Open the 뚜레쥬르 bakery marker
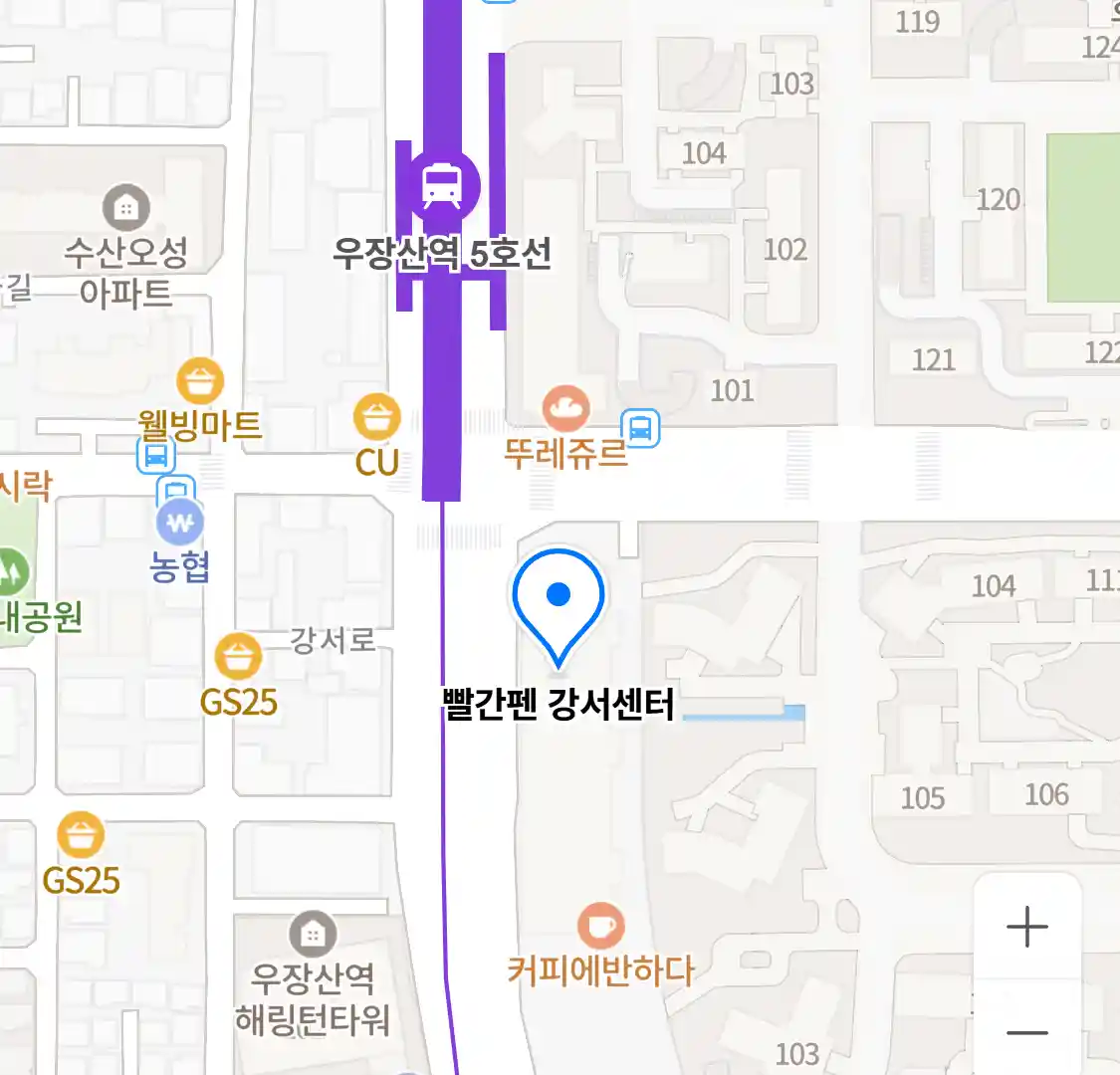 tap(565, 409)
